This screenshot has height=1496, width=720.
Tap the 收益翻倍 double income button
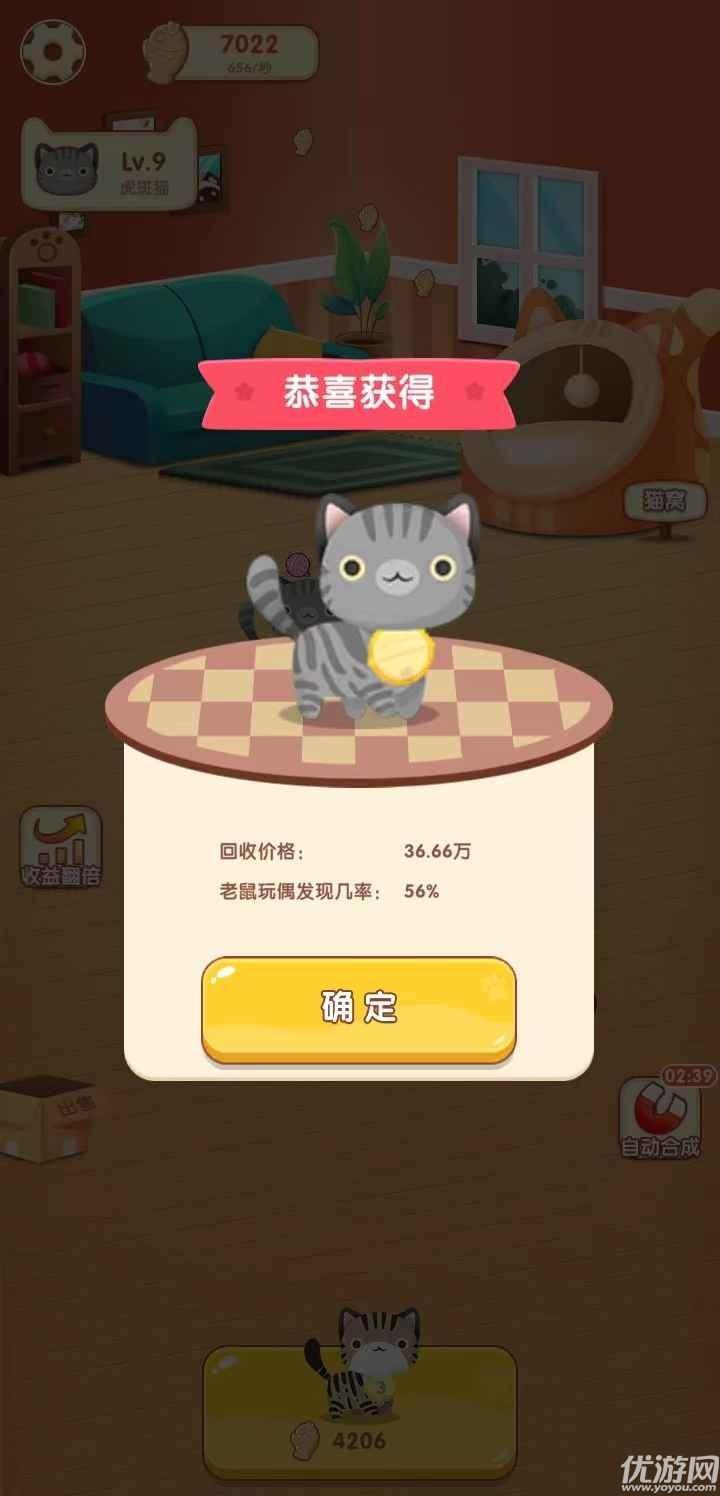click(x=61, y=848)
